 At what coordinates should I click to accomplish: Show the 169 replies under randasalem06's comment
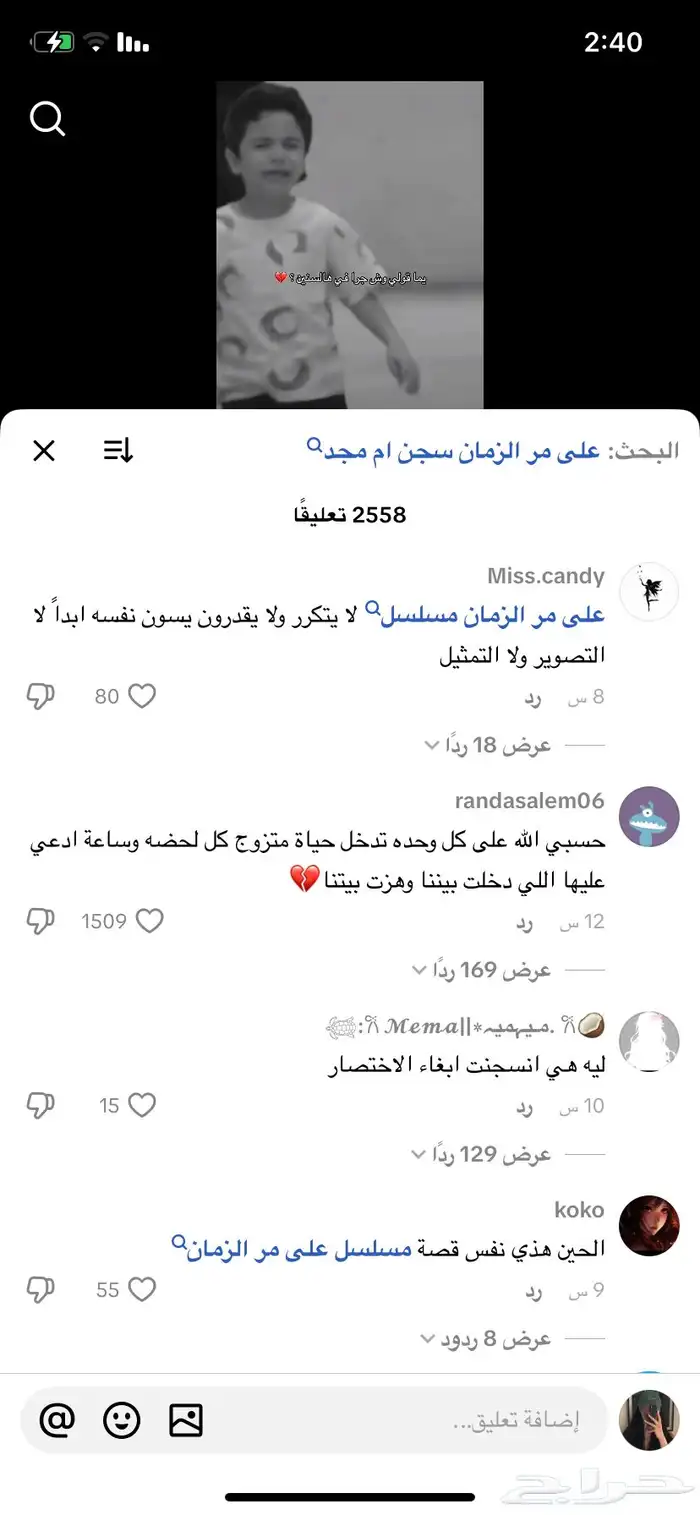[x=485, y=970]
